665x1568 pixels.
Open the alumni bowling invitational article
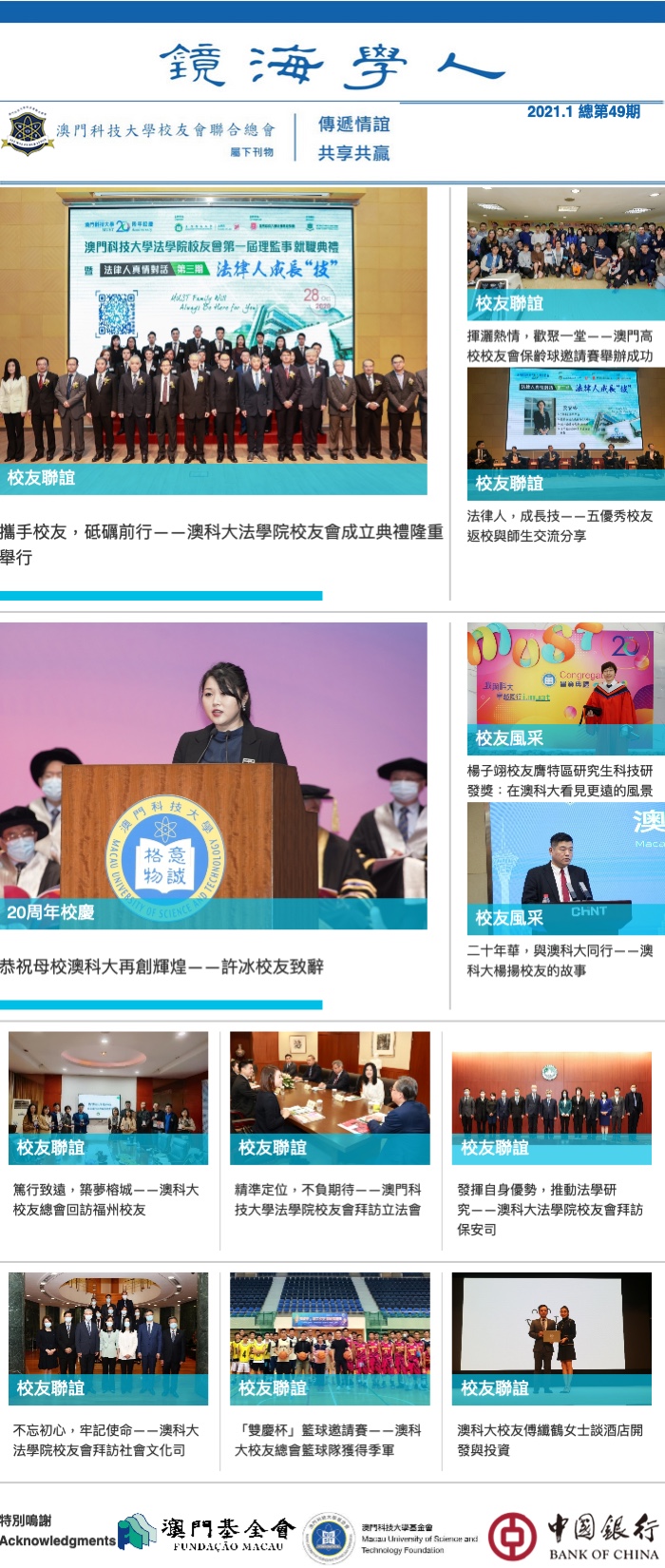(x=560, y=346)
